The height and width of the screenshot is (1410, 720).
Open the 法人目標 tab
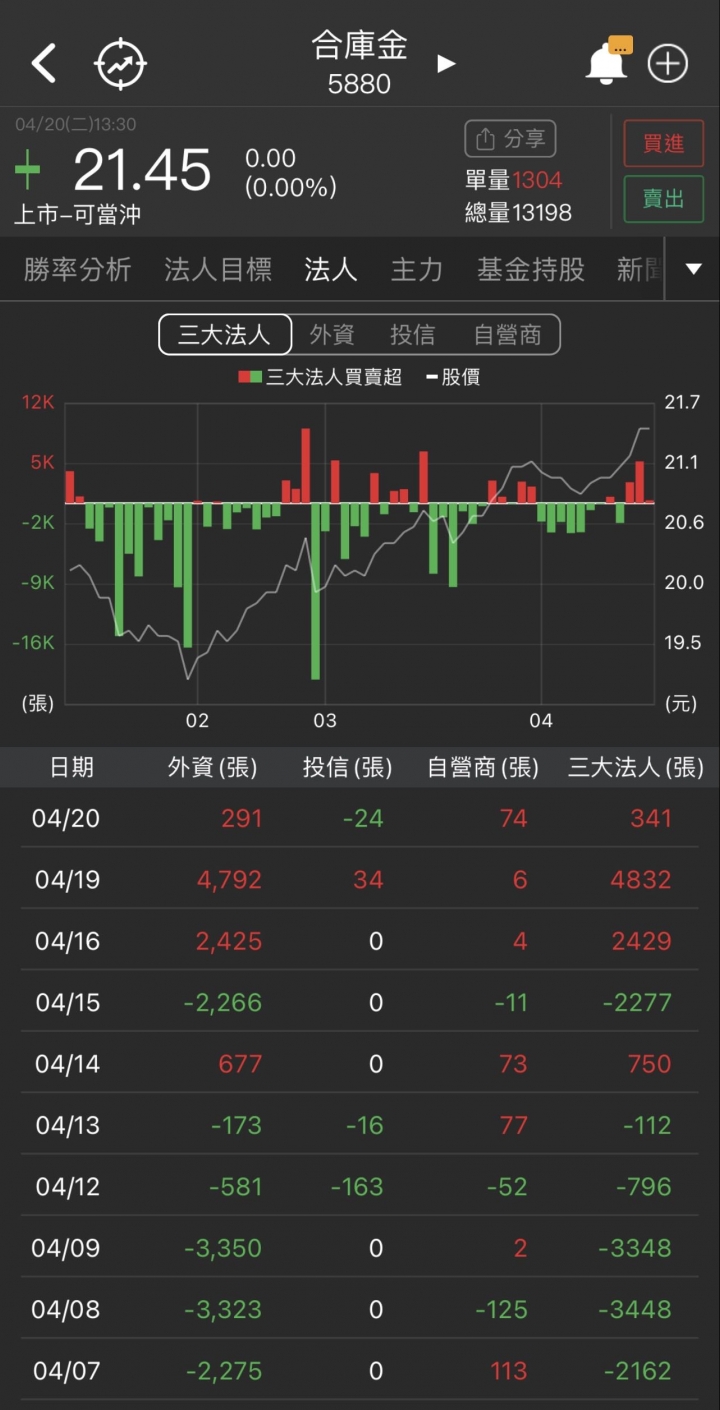[218, 269]
